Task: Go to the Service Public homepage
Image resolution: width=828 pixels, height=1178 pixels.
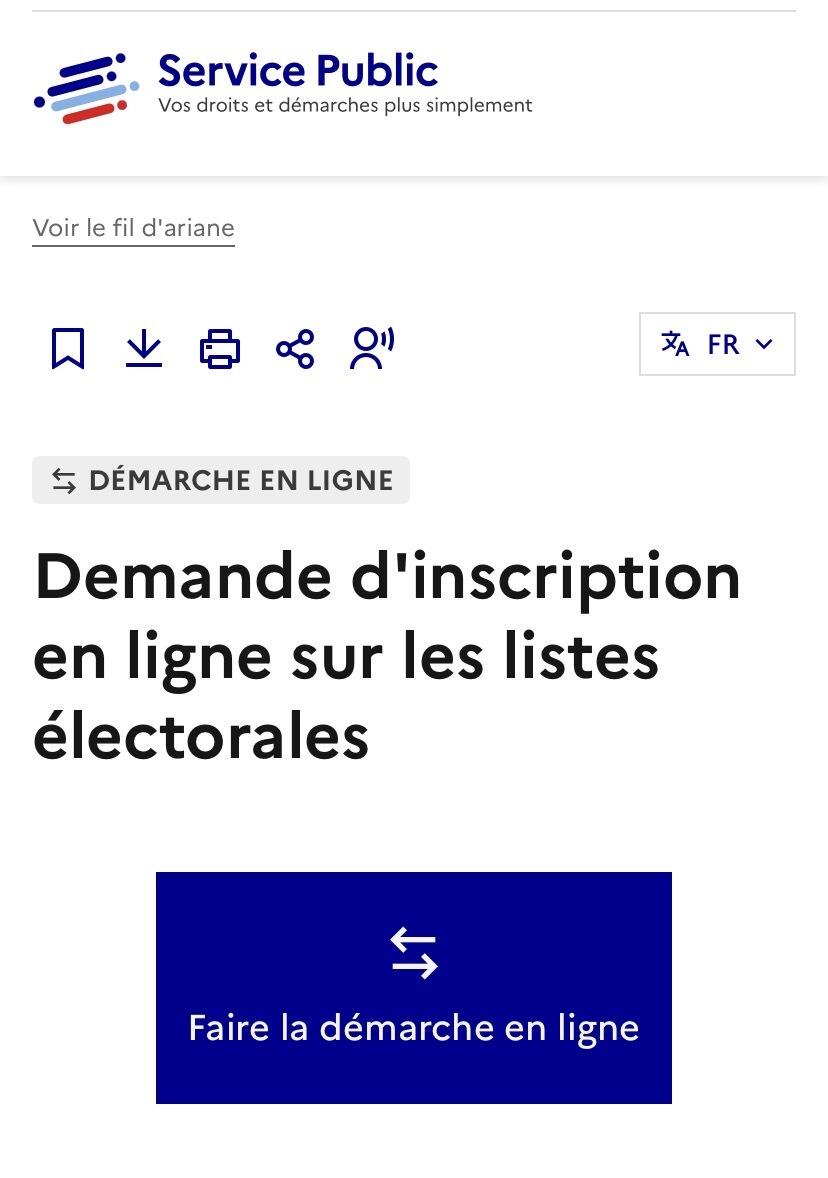Action: click(284, 85)
